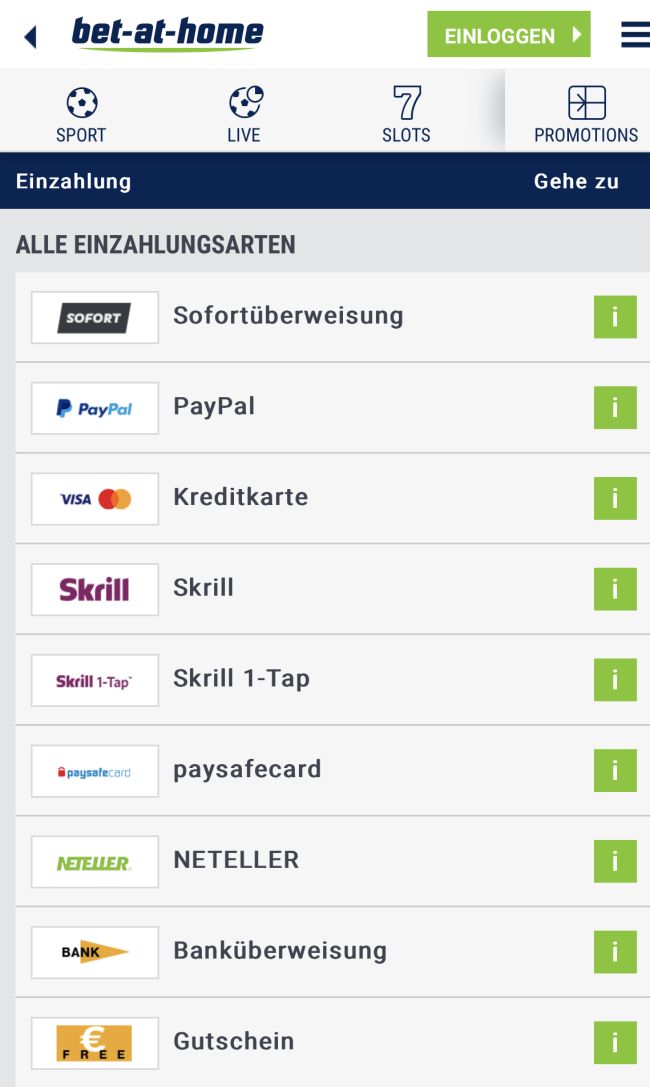
Task: Choose paysafecard deposit method
Action: coord(247,770)
